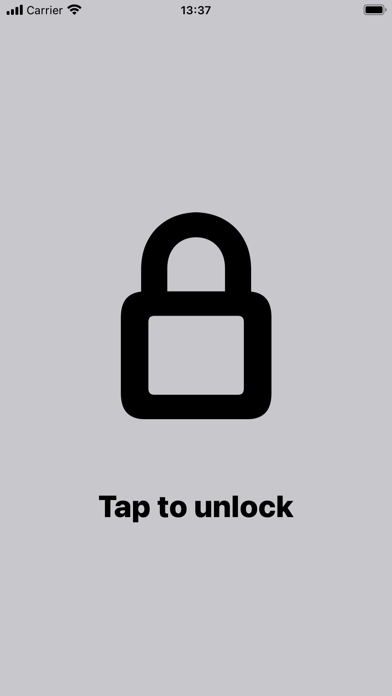
Task: Tap the padlock icon to unlock
Action: 196,316
